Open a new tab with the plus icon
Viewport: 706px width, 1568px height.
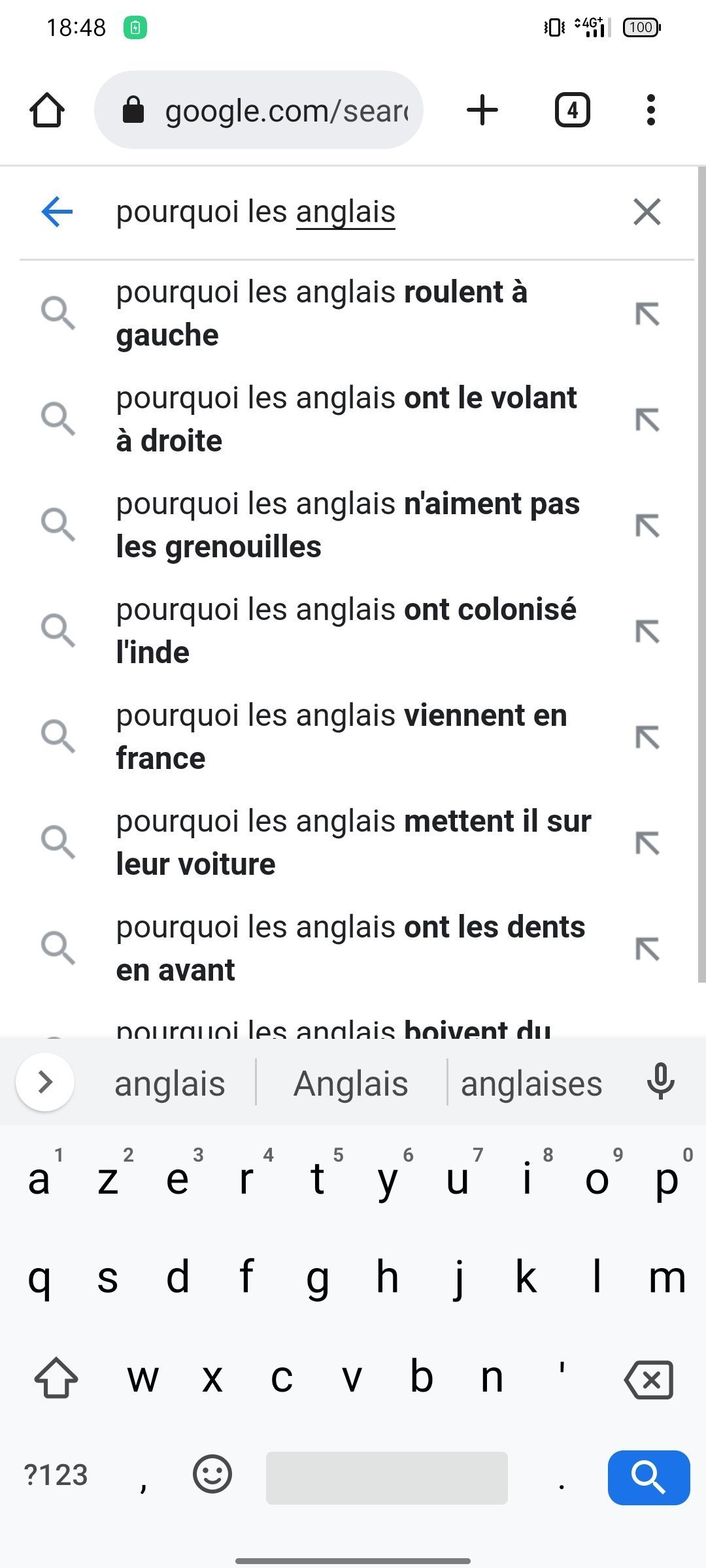coord(482,110)
